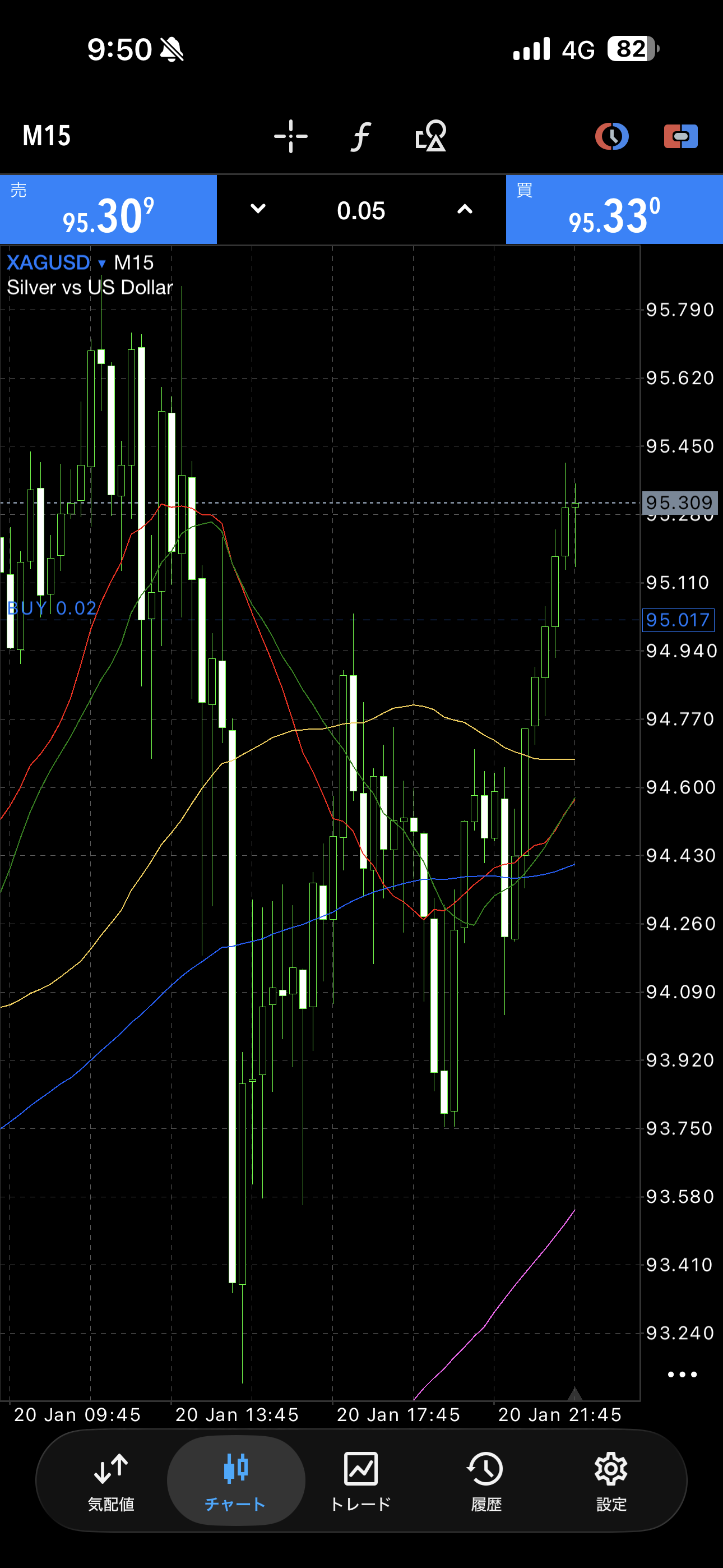This screenshot has width=723, height=1568.
Task: Open the indicators function icon
Action: pos(361,136)
